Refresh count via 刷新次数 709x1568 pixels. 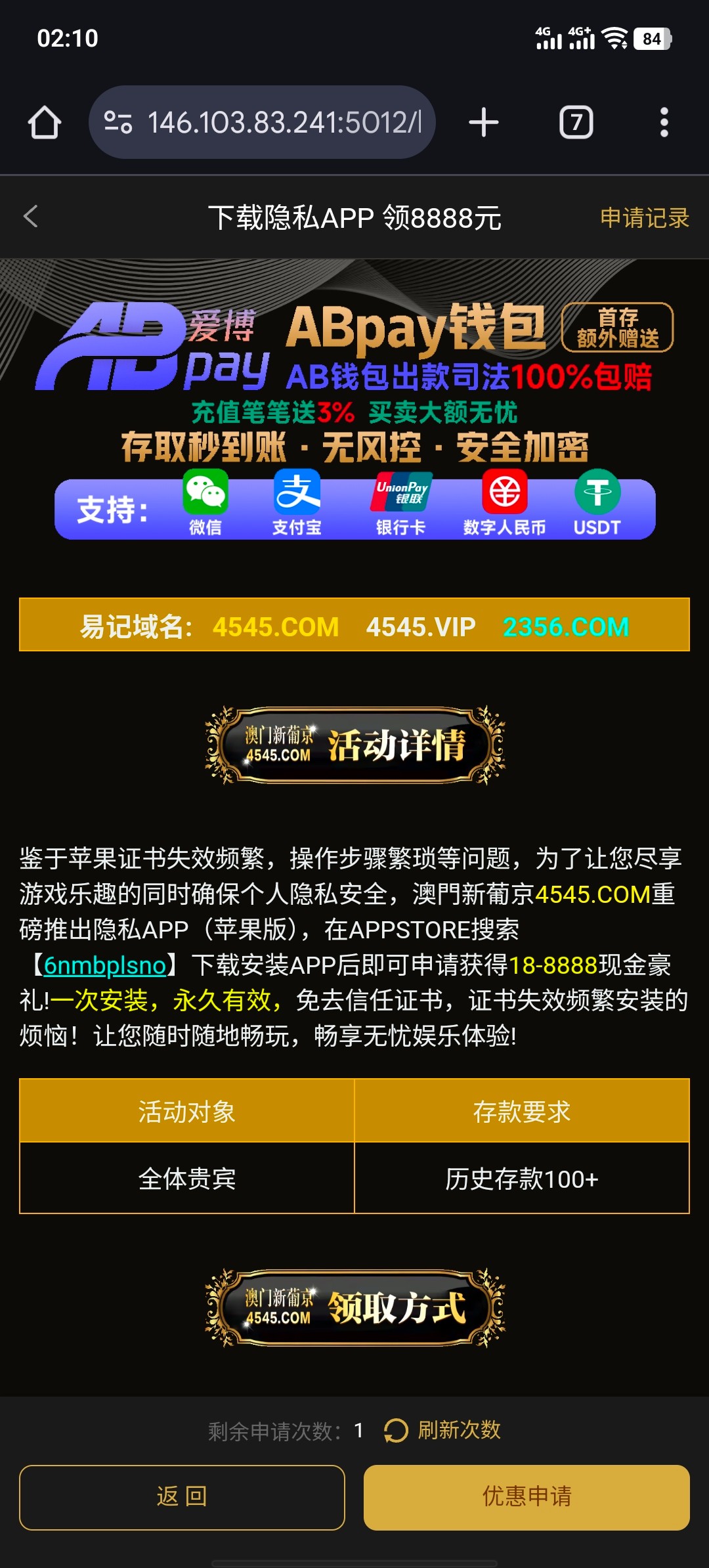tap(443, 1430)
